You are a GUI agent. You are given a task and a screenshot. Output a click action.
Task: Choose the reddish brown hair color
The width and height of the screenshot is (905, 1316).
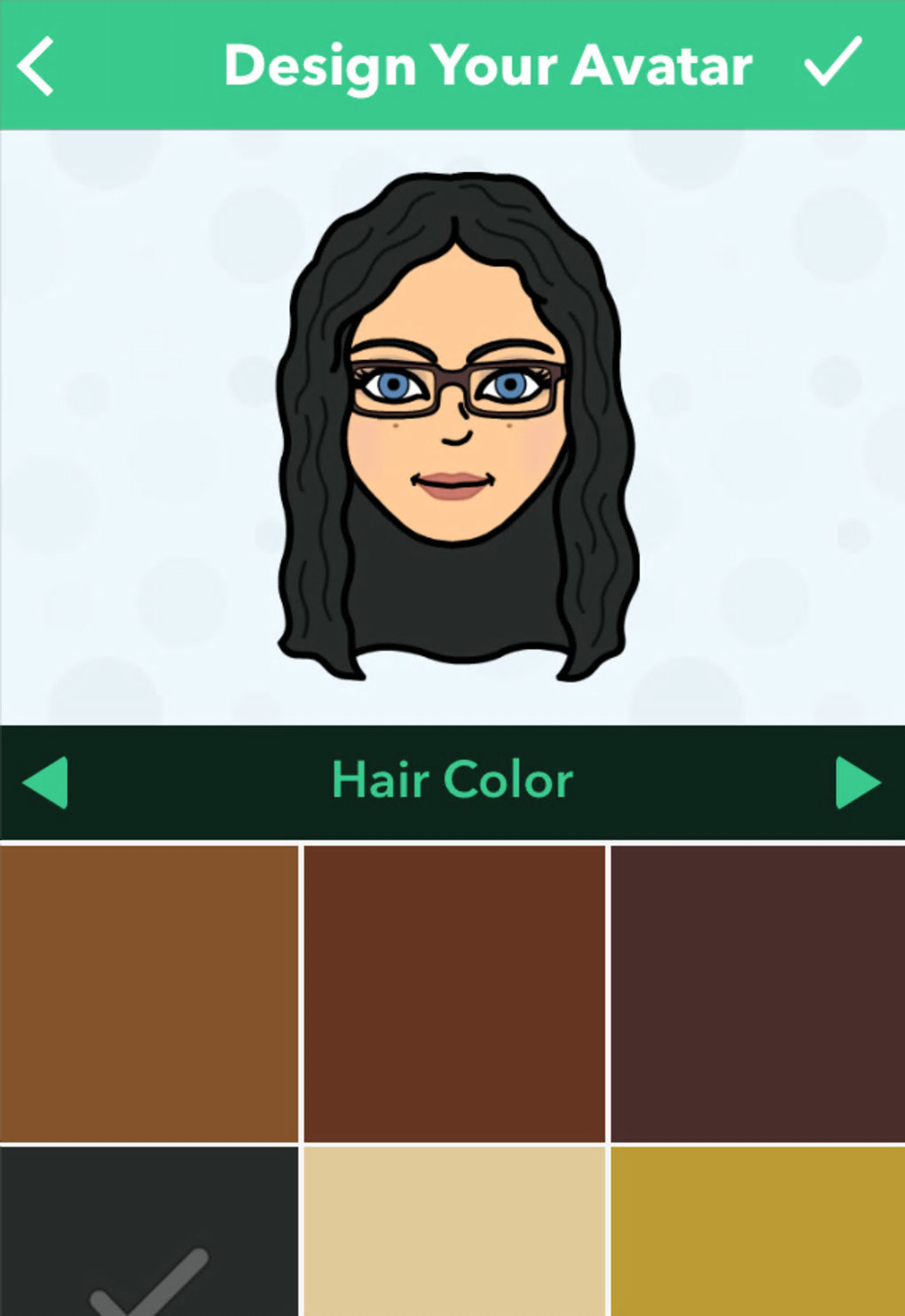coord(454,993)
